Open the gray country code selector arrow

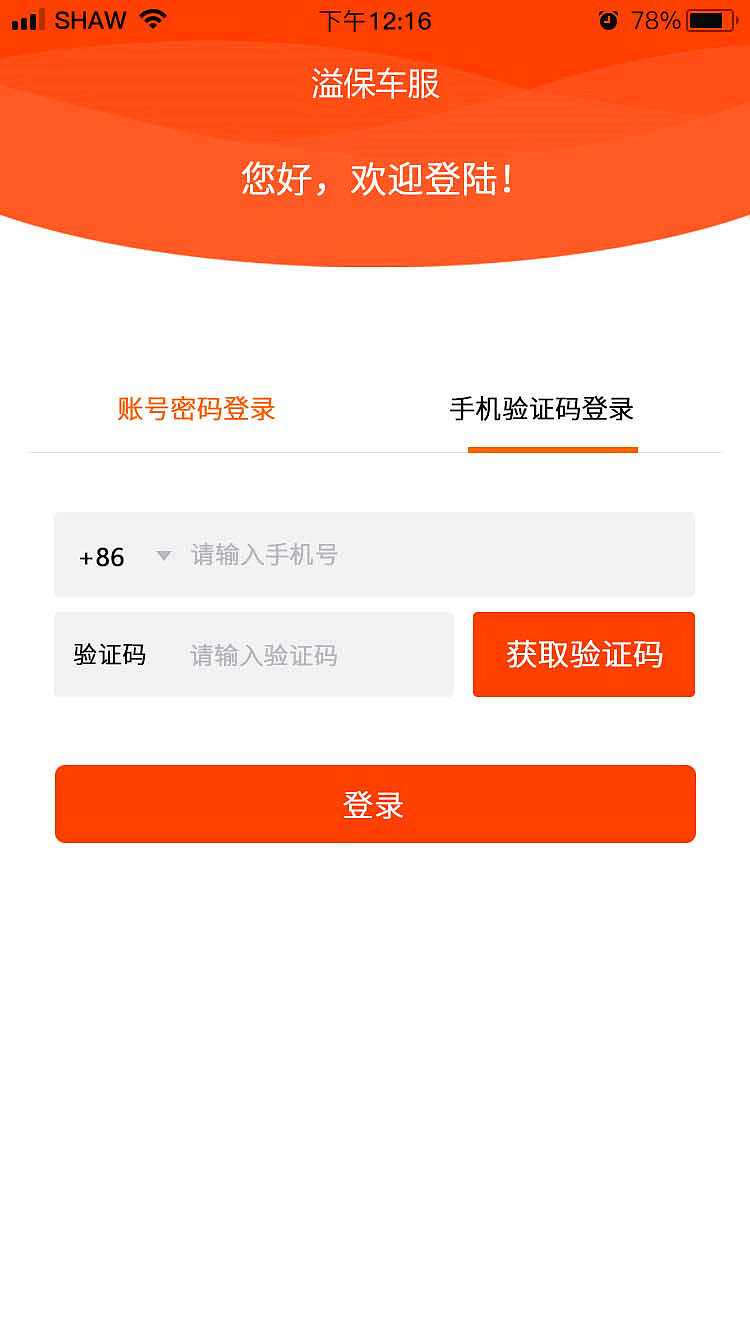tap(162, 555)
